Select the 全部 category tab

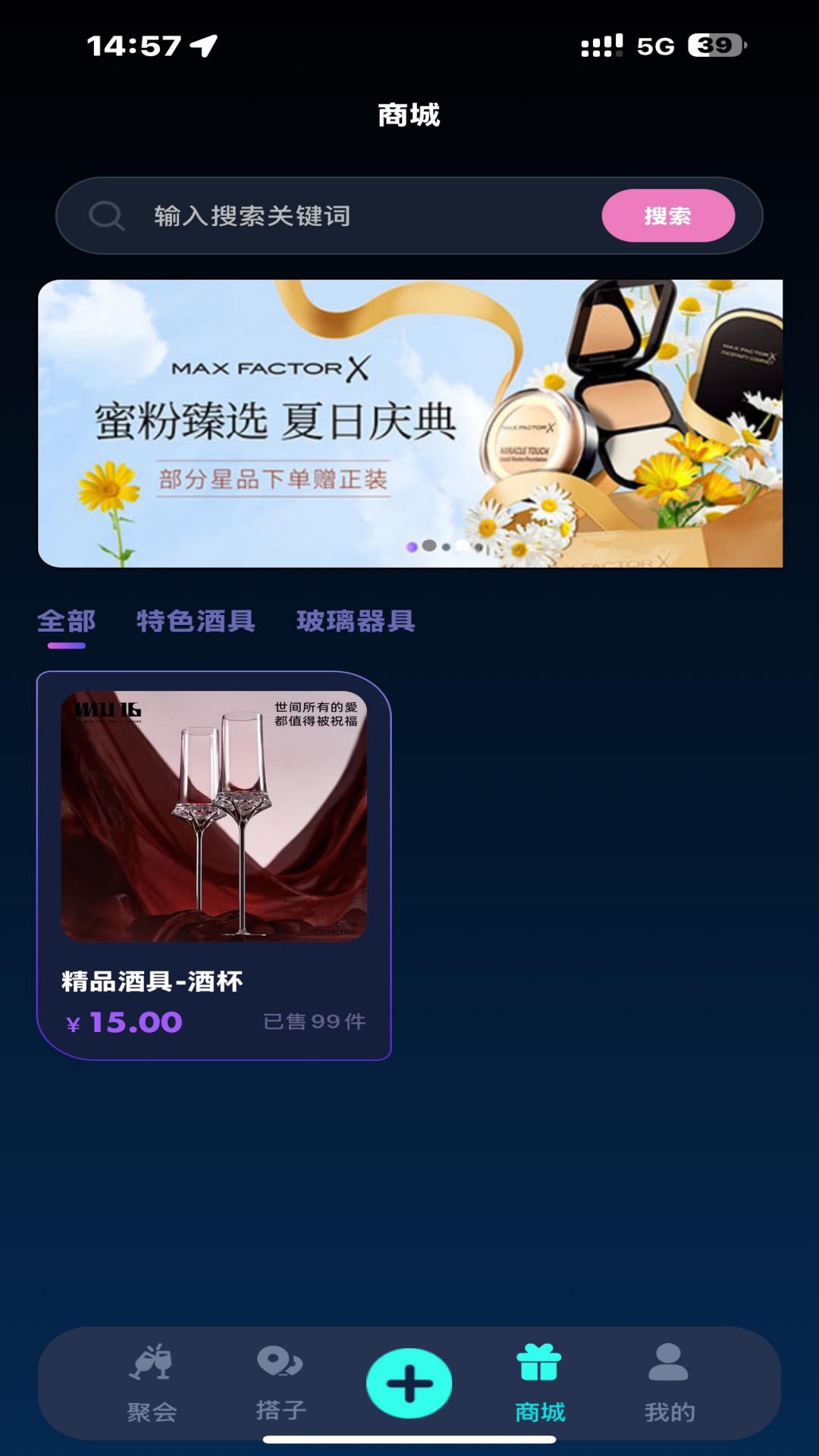coord(67,622)
